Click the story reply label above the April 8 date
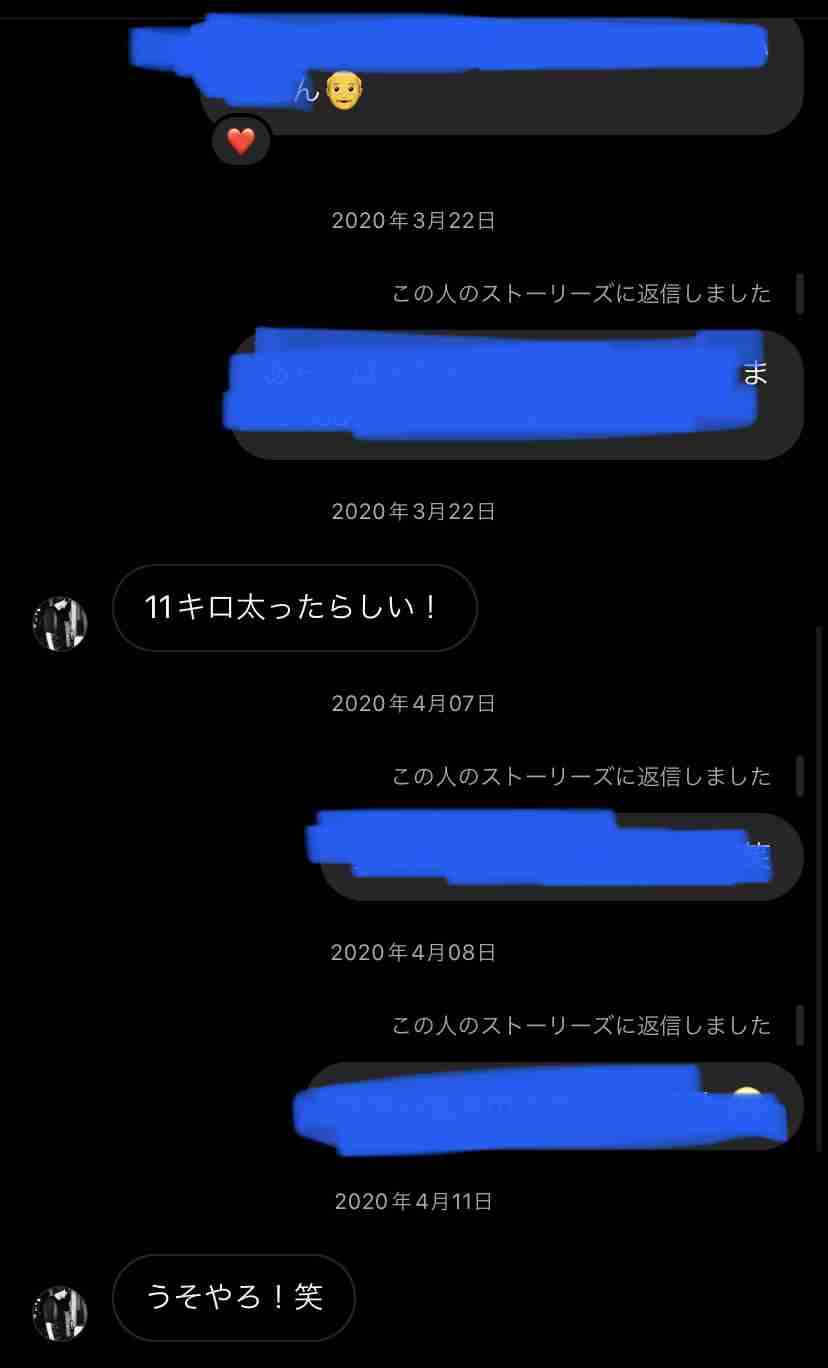Screen dimensions: 828x1368 [x=580, y=776]
